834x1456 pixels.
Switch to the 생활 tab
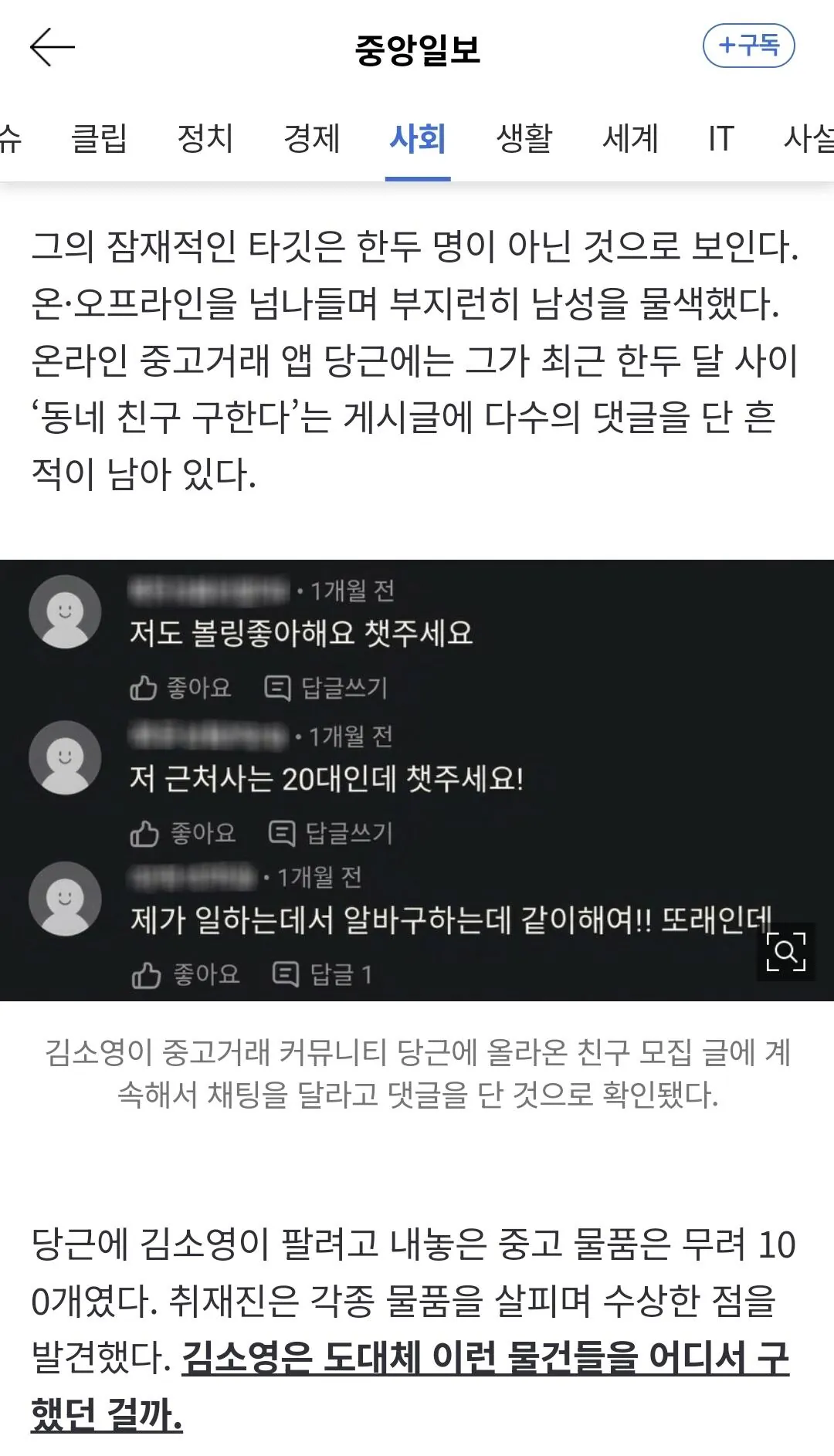click(x=524, y=139)
